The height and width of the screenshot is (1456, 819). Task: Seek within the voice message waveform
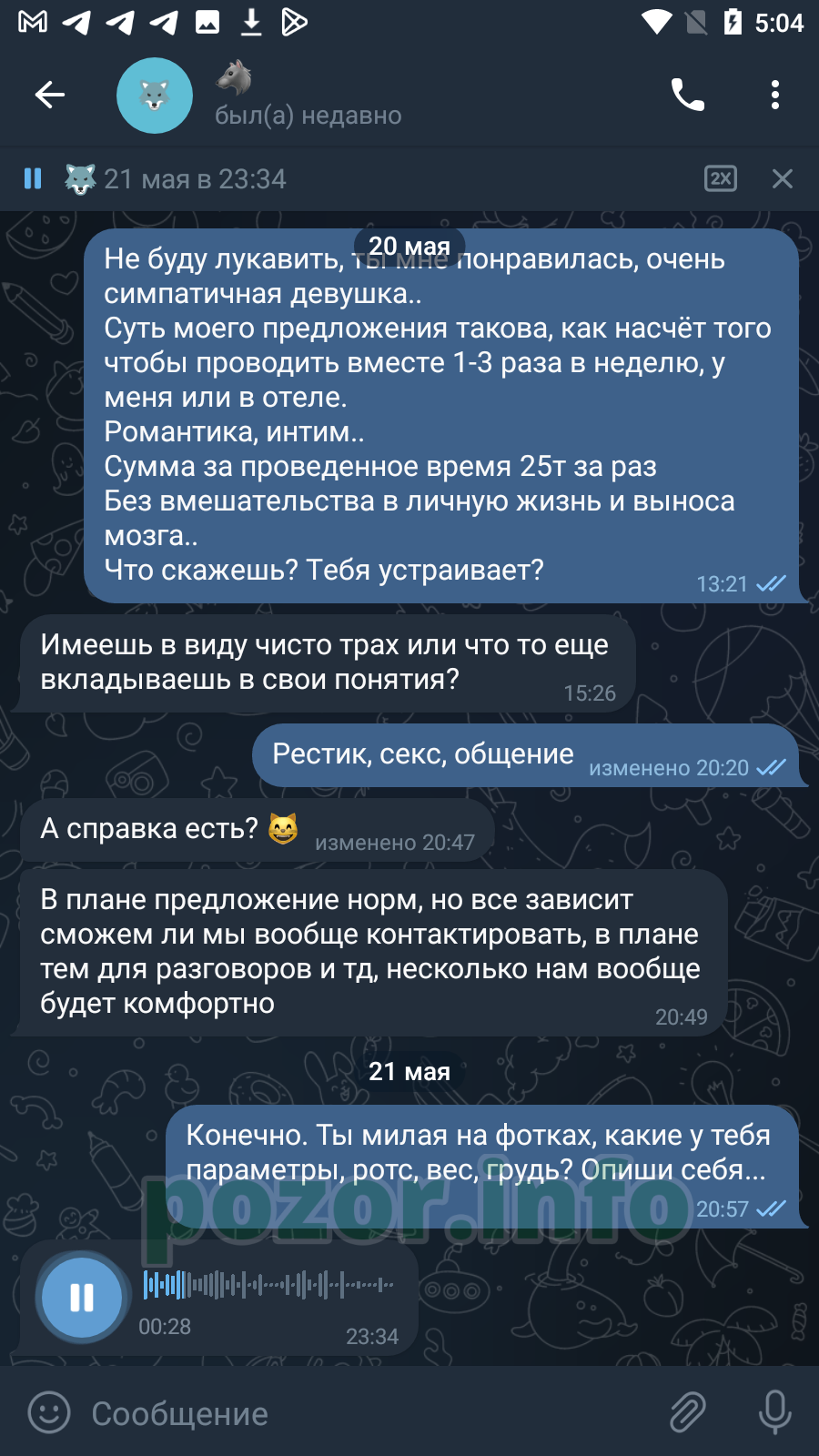coord(268,1285)
